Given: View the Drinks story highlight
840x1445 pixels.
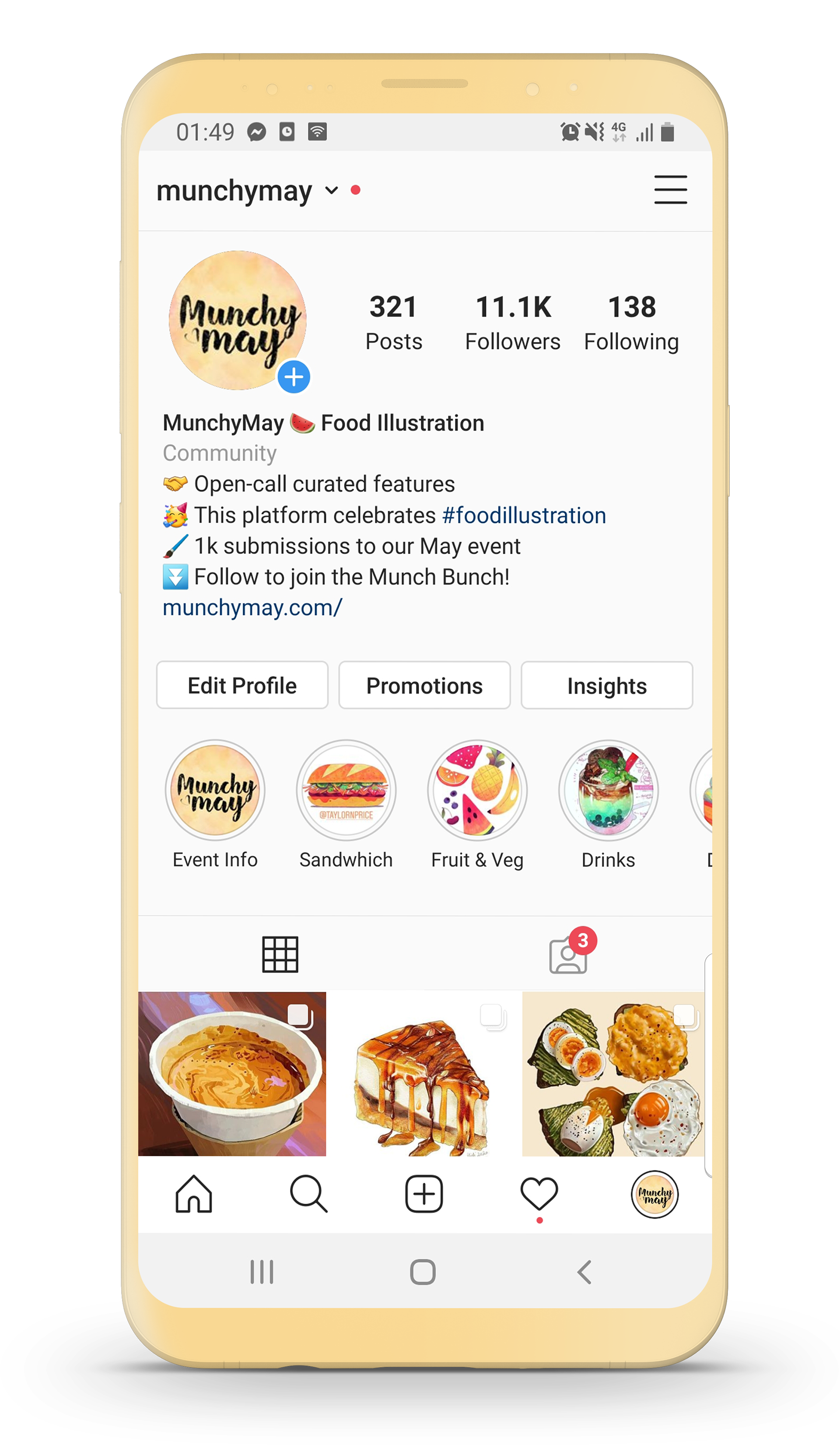Looking at the screenshot, I should click(609, 790).
